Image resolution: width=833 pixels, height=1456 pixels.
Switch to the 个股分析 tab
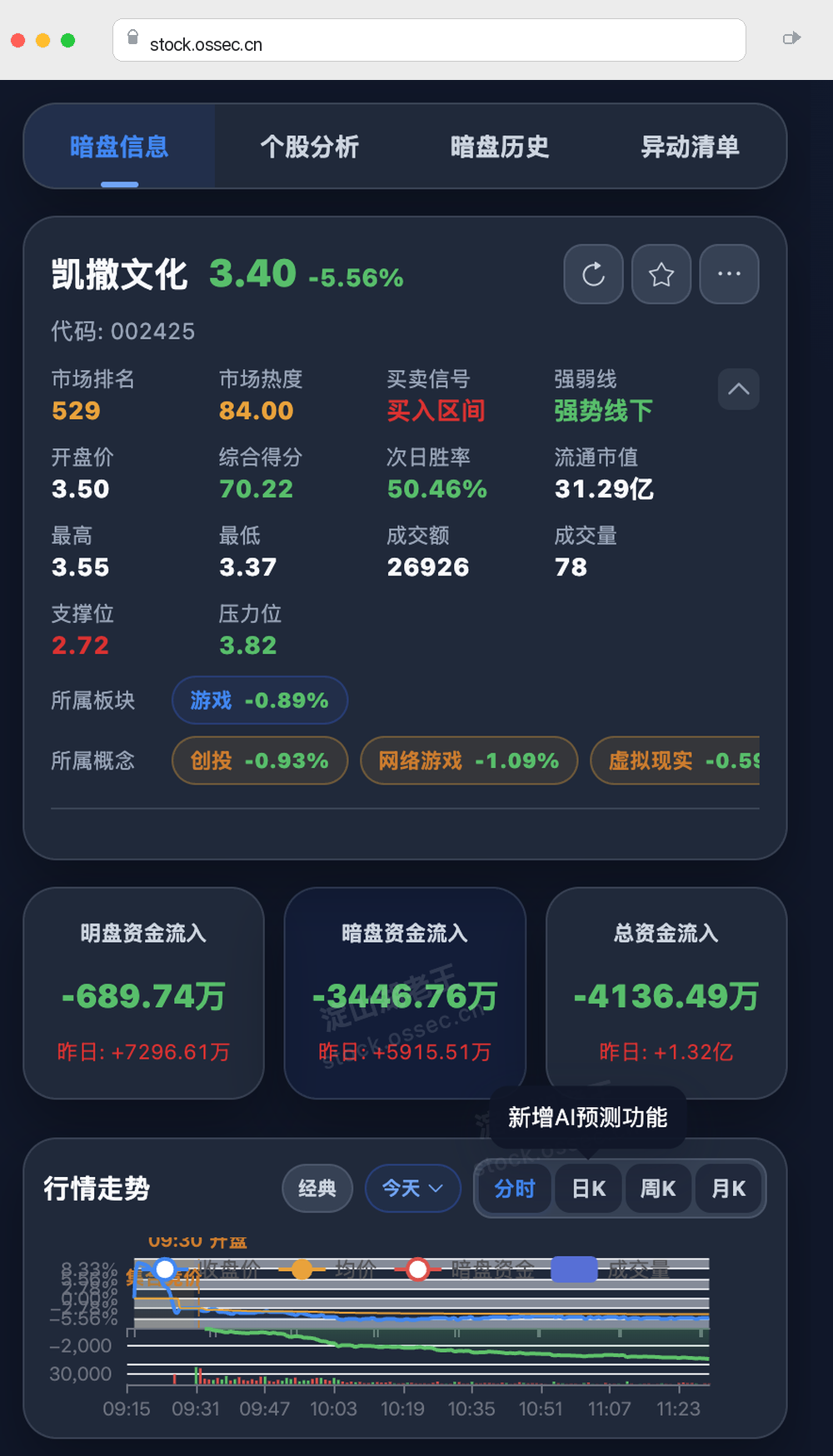[x=310, y=147]
